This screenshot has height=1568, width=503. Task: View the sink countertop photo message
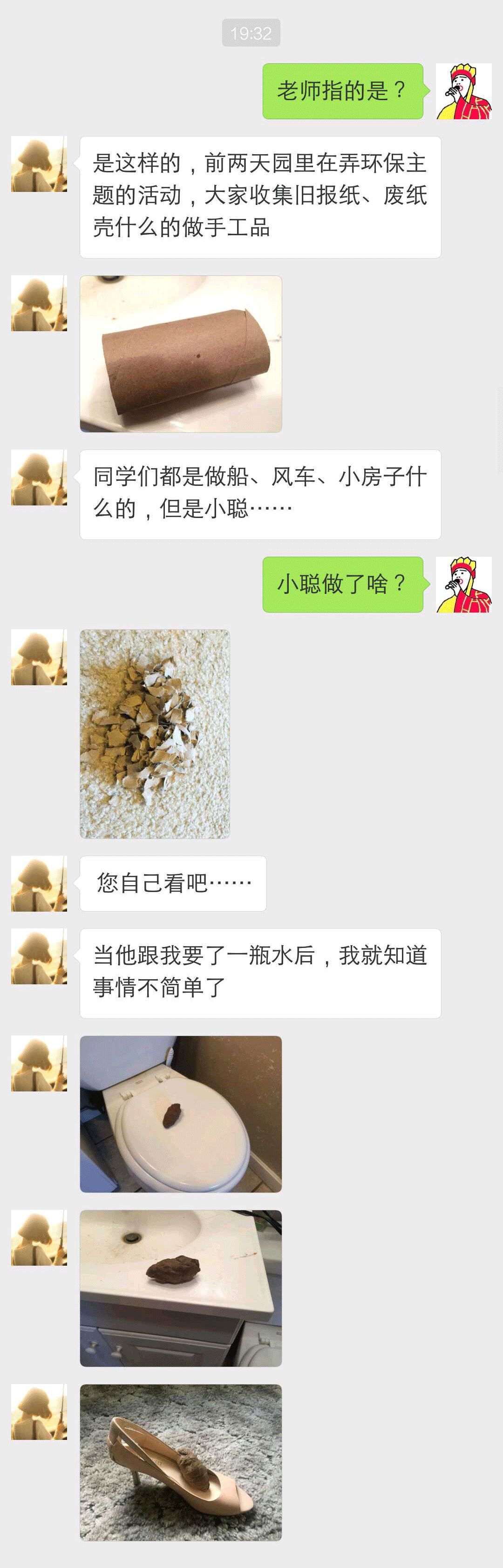[x=181, y=1288]
